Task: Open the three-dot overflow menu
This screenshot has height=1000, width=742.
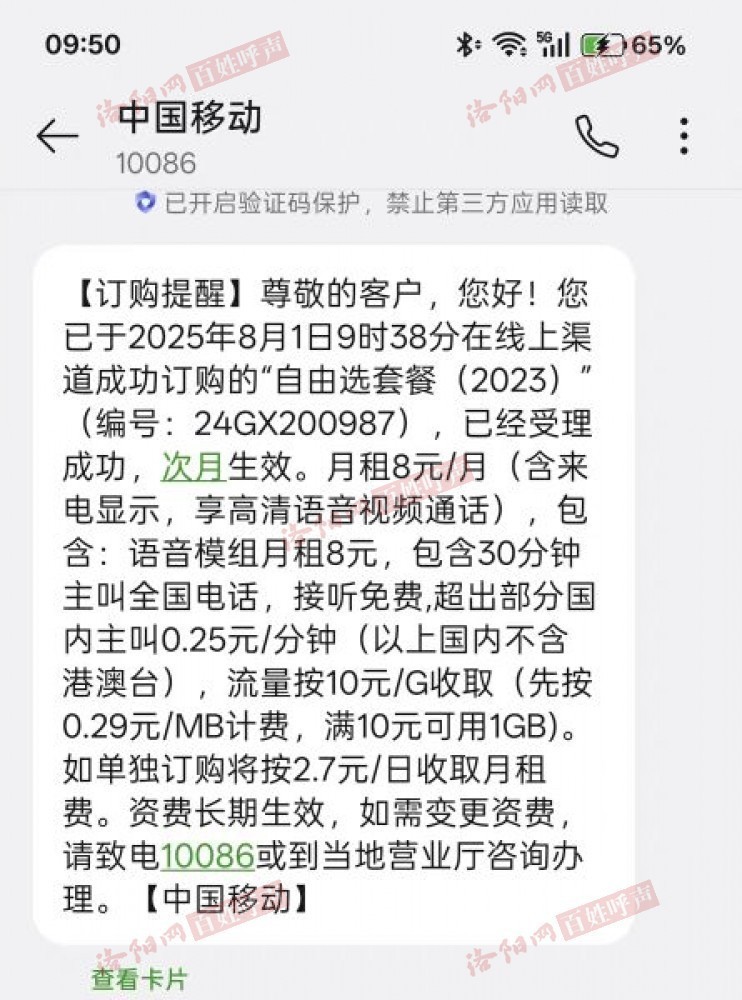Action: coord(684,136)
